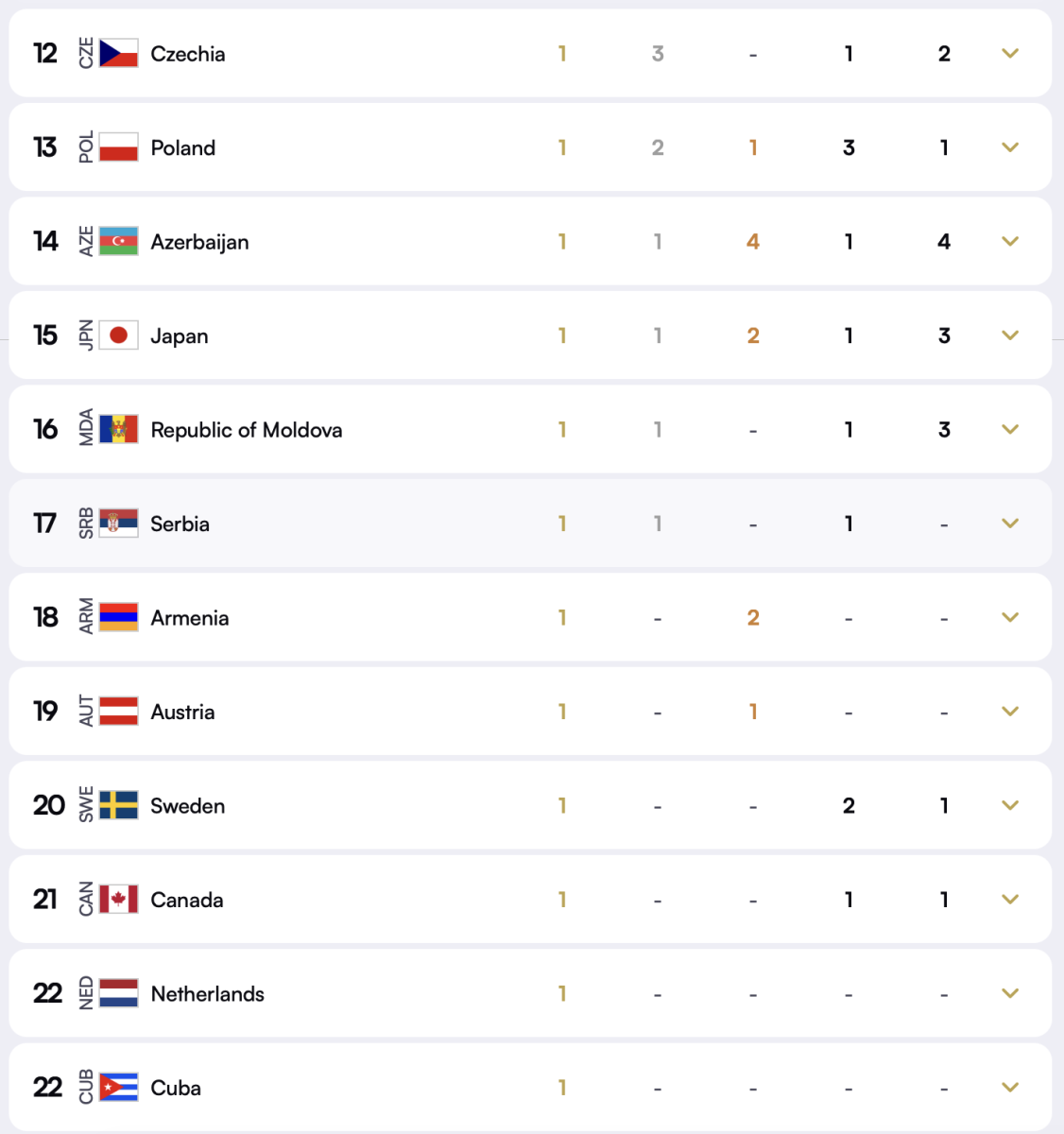The image size is (1064, 1134).
Task: Click the rank number 18 for Armenia
Action: click(x=44, y=617)
